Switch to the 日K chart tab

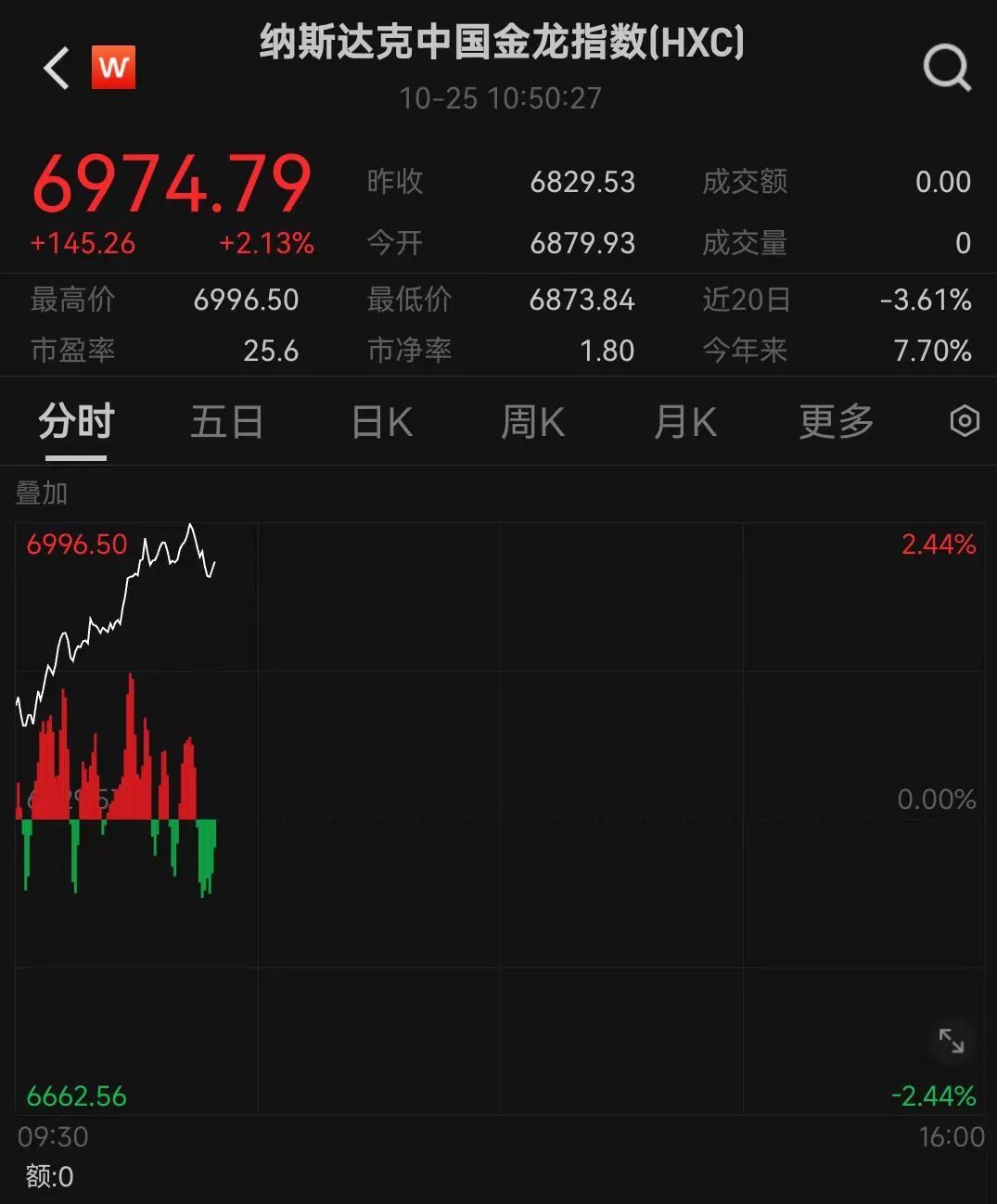(381, 422)
